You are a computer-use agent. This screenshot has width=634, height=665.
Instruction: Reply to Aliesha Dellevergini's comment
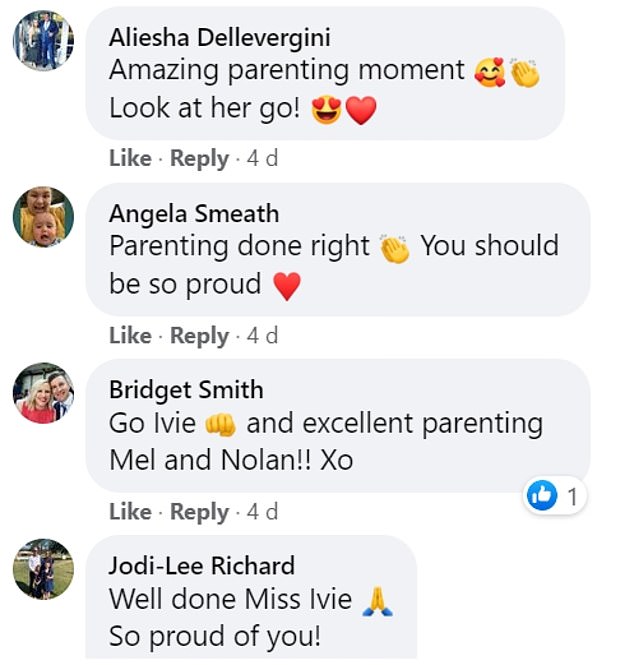(x=199, y=159)
